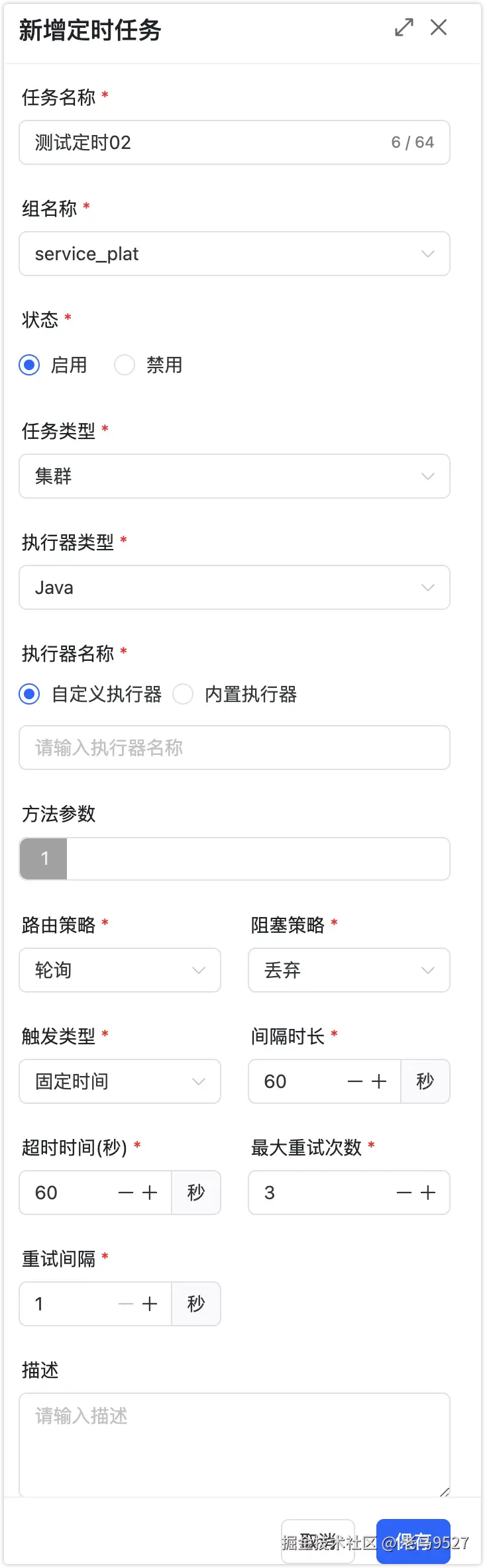Open the 任务类型 dropdown
485x1568 pixels.
point(234,476)
